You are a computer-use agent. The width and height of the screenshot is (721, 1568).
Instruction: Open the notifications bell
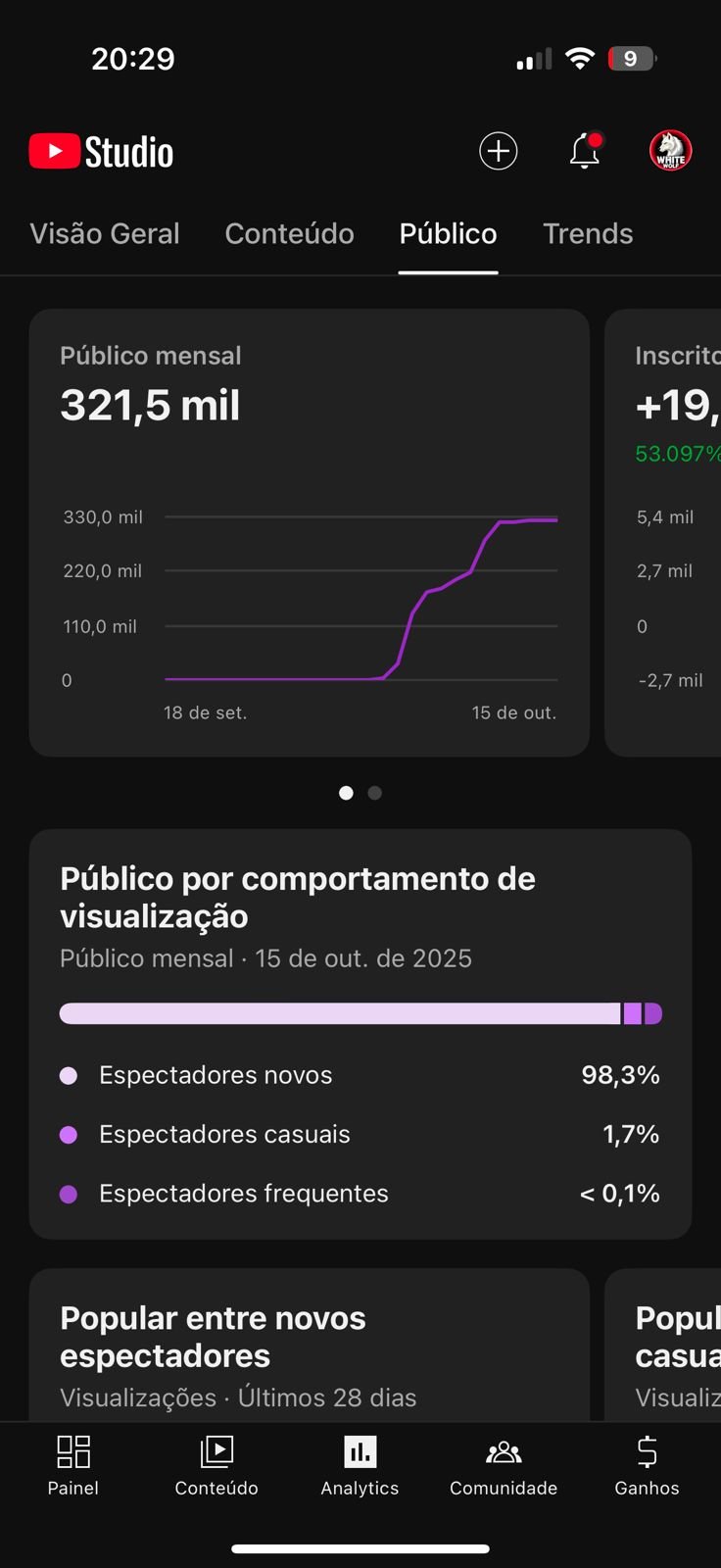pyautogui.click(x=585, y=151)
